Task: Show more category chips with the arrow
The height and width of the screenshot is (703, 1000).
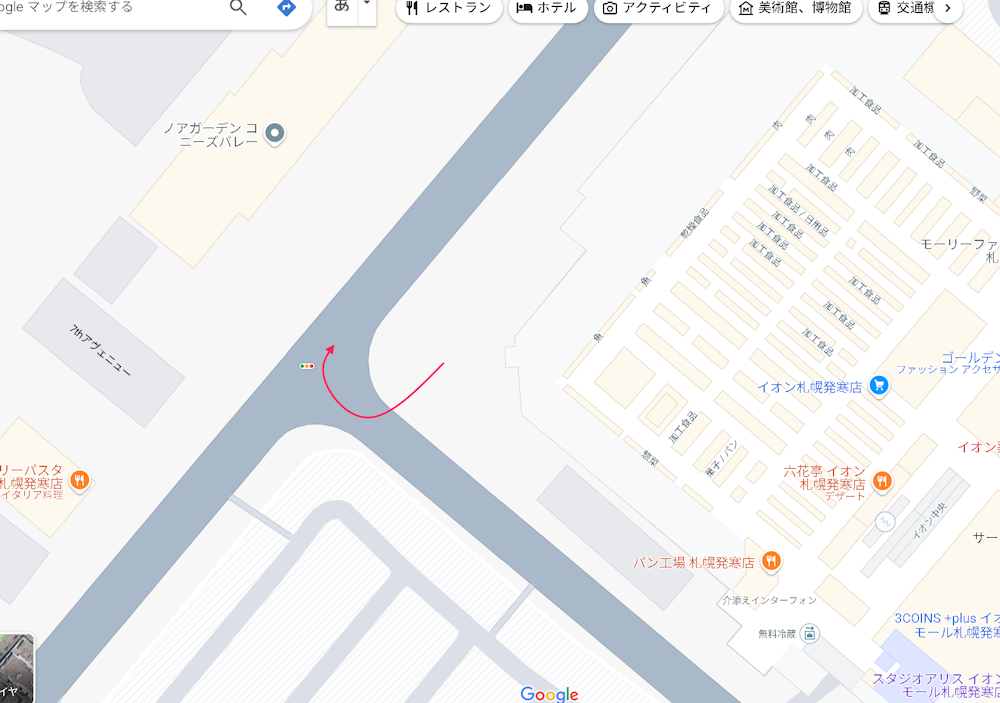Action: coord(946,8)
